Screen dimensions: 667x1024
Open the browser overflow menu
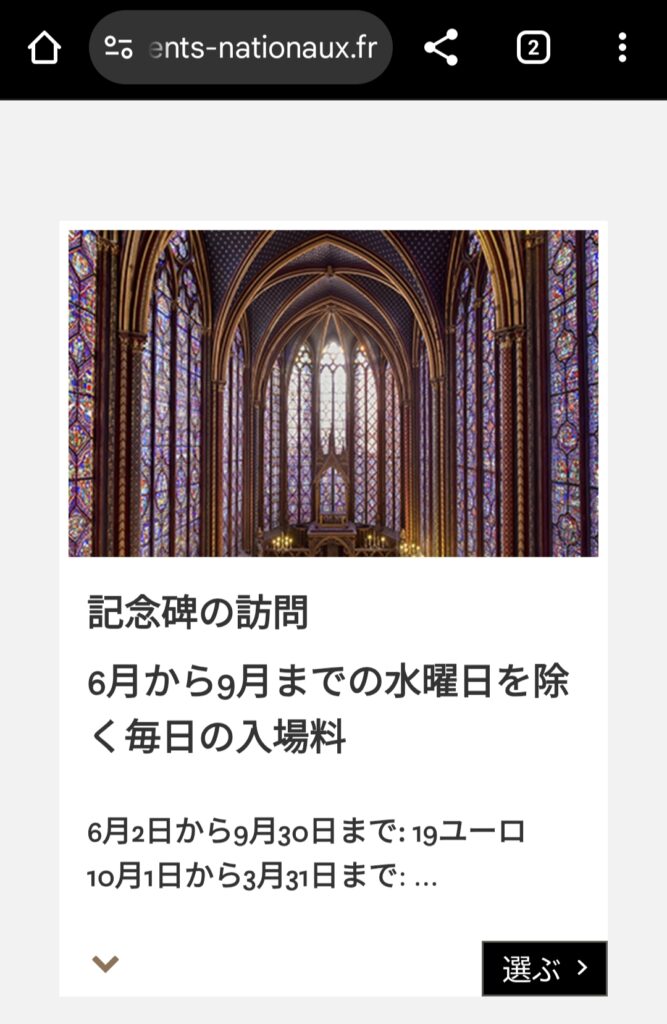[x=622, y=47]
